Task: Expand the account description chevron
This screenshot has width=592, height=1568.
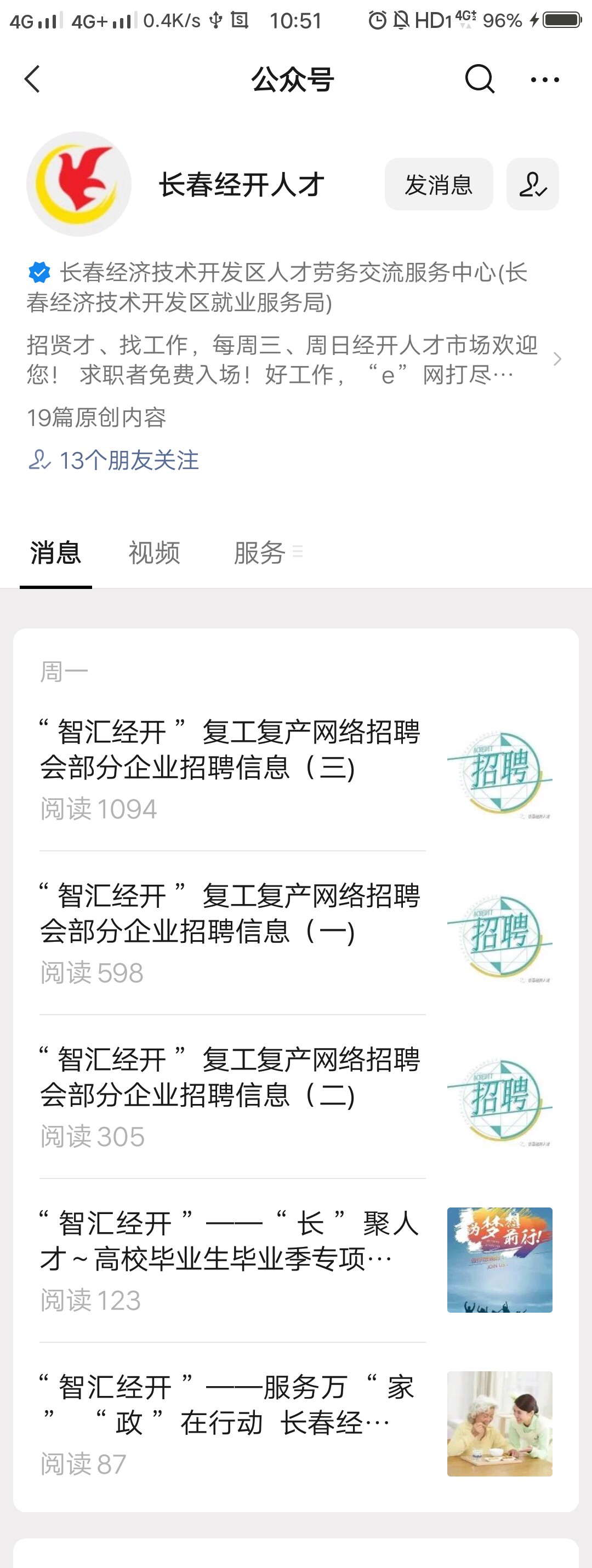Action: pos(557,359)
